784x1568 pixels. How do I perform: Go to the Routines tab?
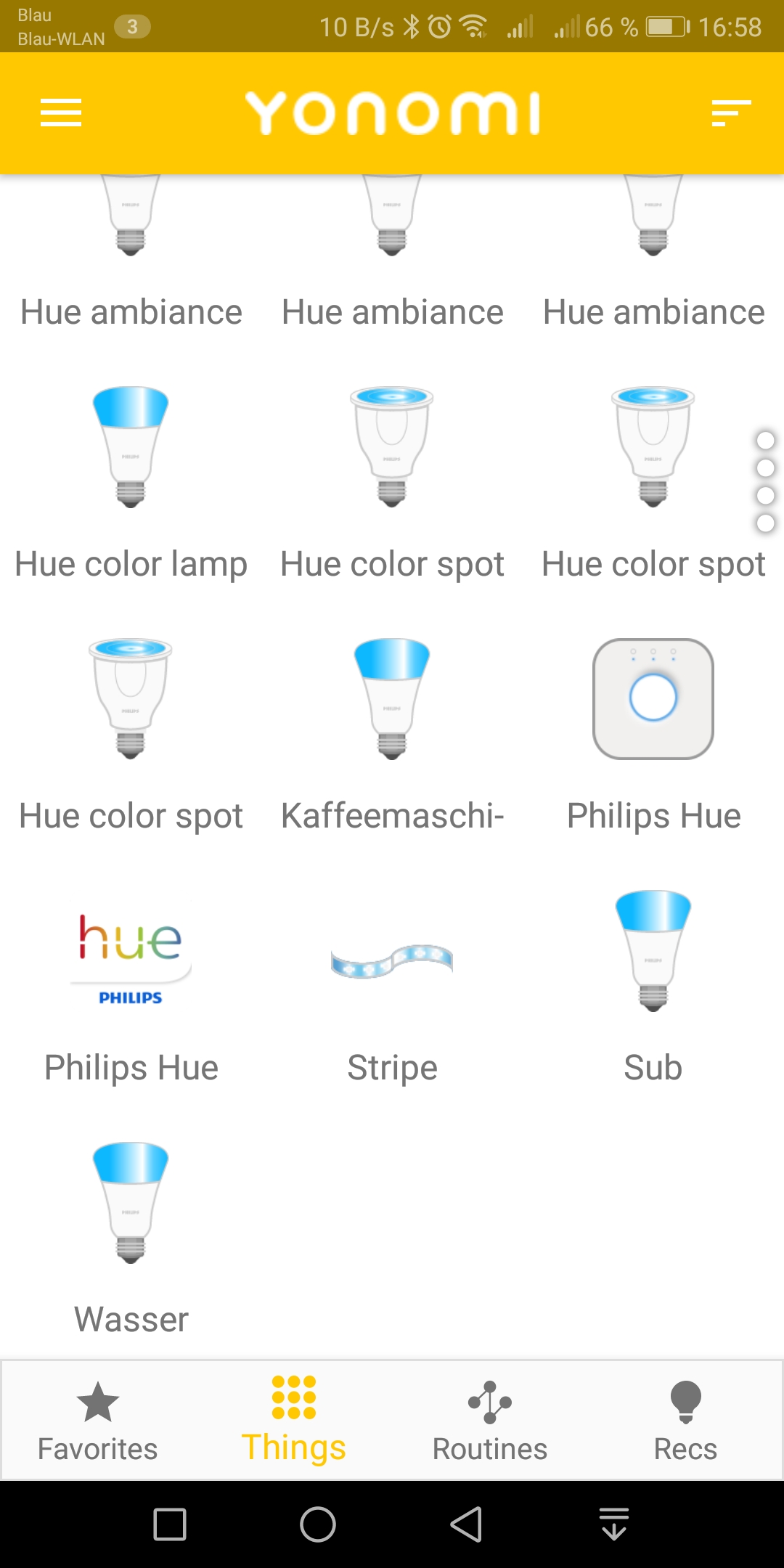tap(490, 1420)
